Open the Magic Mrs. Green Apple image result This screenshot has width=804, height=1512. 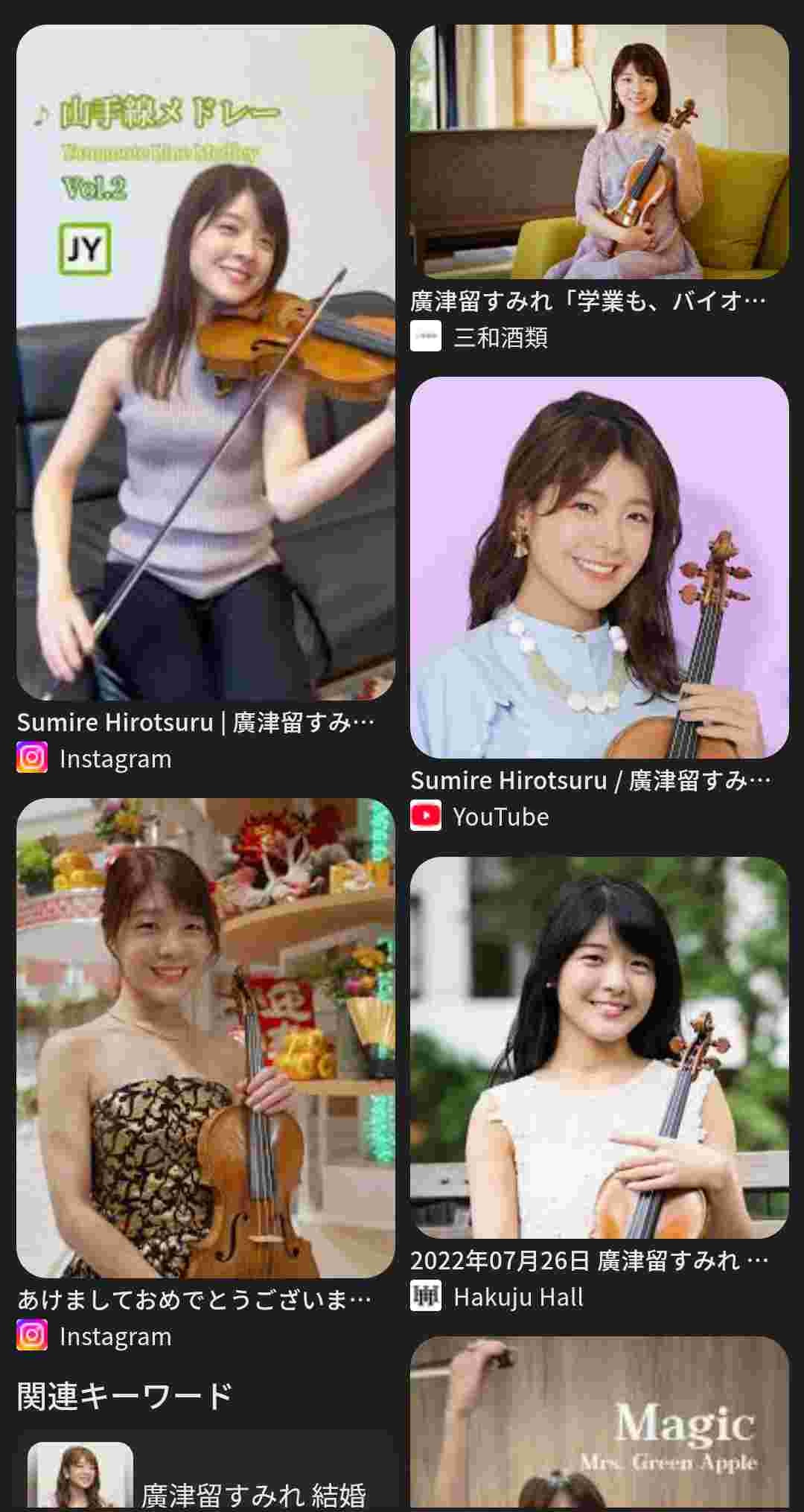[x=599, y=1423]
